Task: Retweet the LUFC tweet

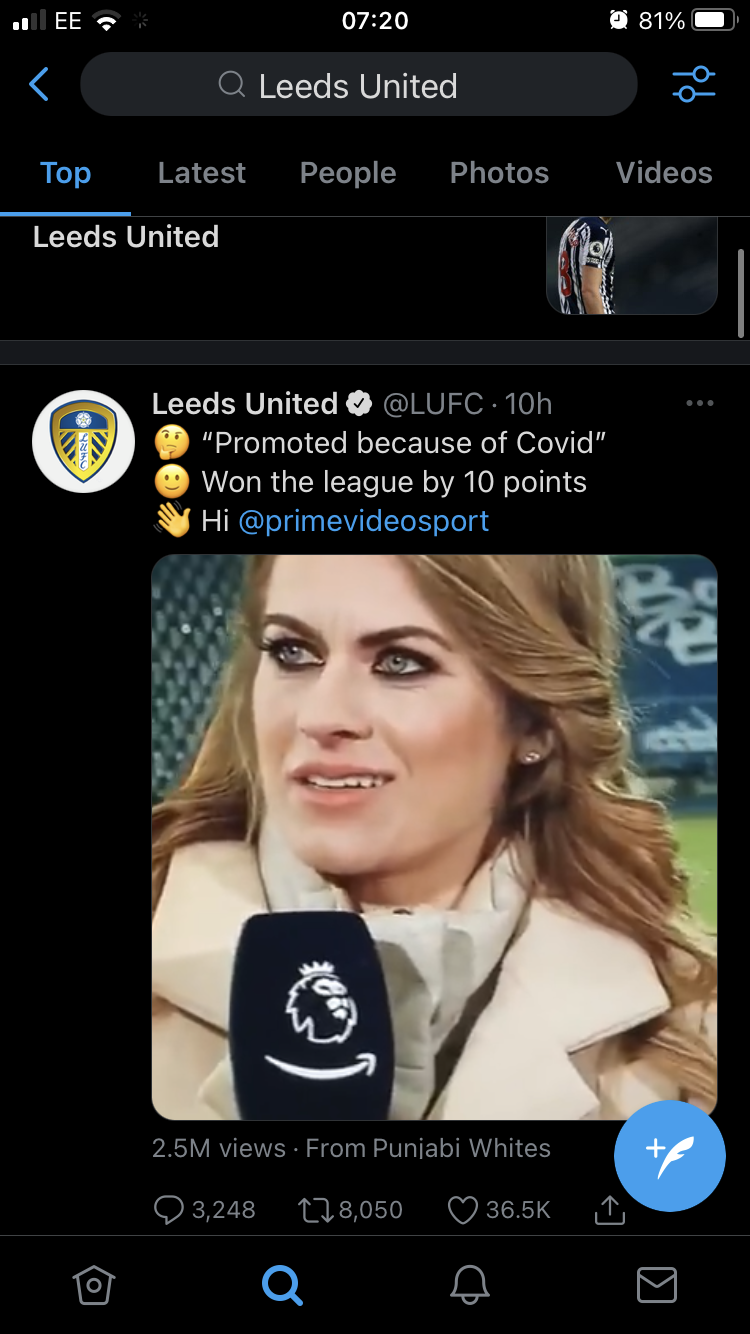Action: (x=314, y=1210)
